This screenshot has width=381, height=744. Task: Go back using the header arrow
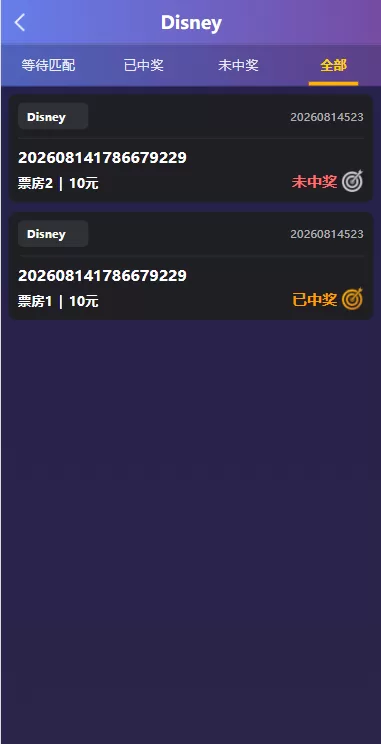point(19,22)
